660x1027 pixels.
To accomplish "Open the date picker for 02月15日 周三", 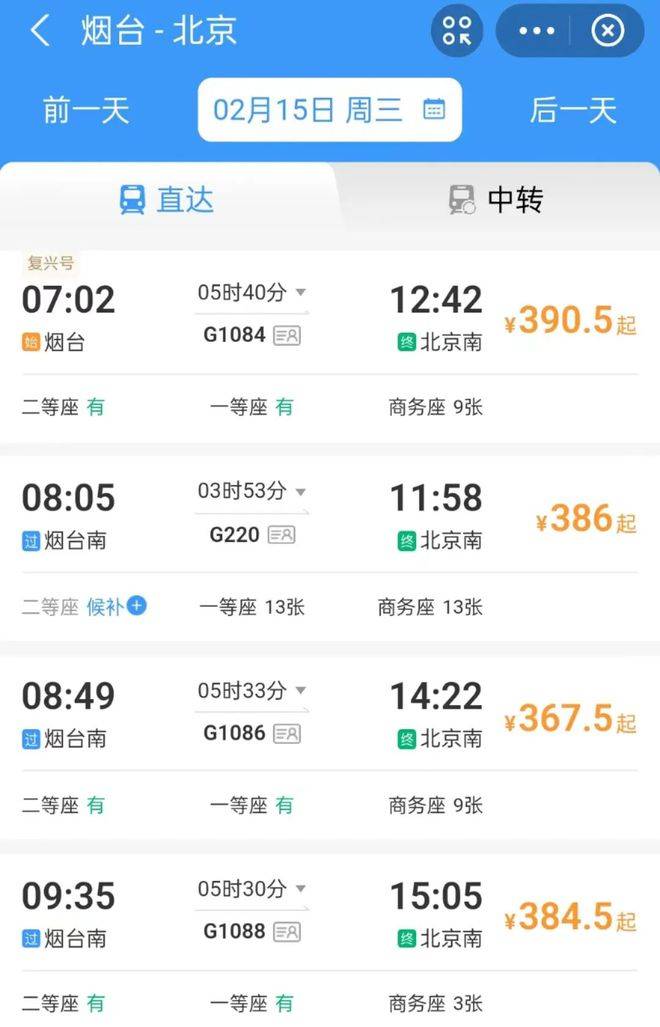I will [x=329, y=110].
